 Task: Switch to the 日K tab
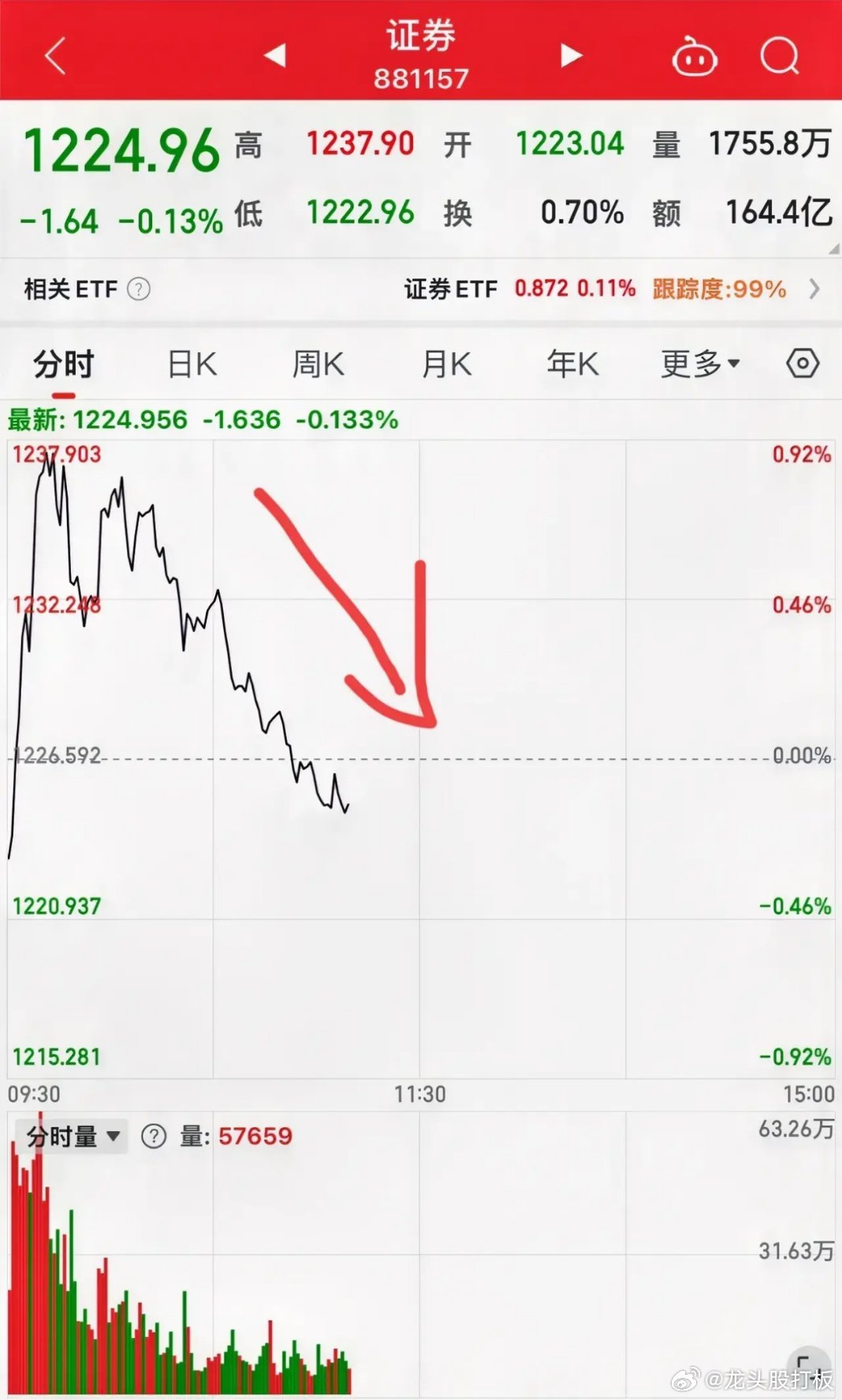pos(190,363)
